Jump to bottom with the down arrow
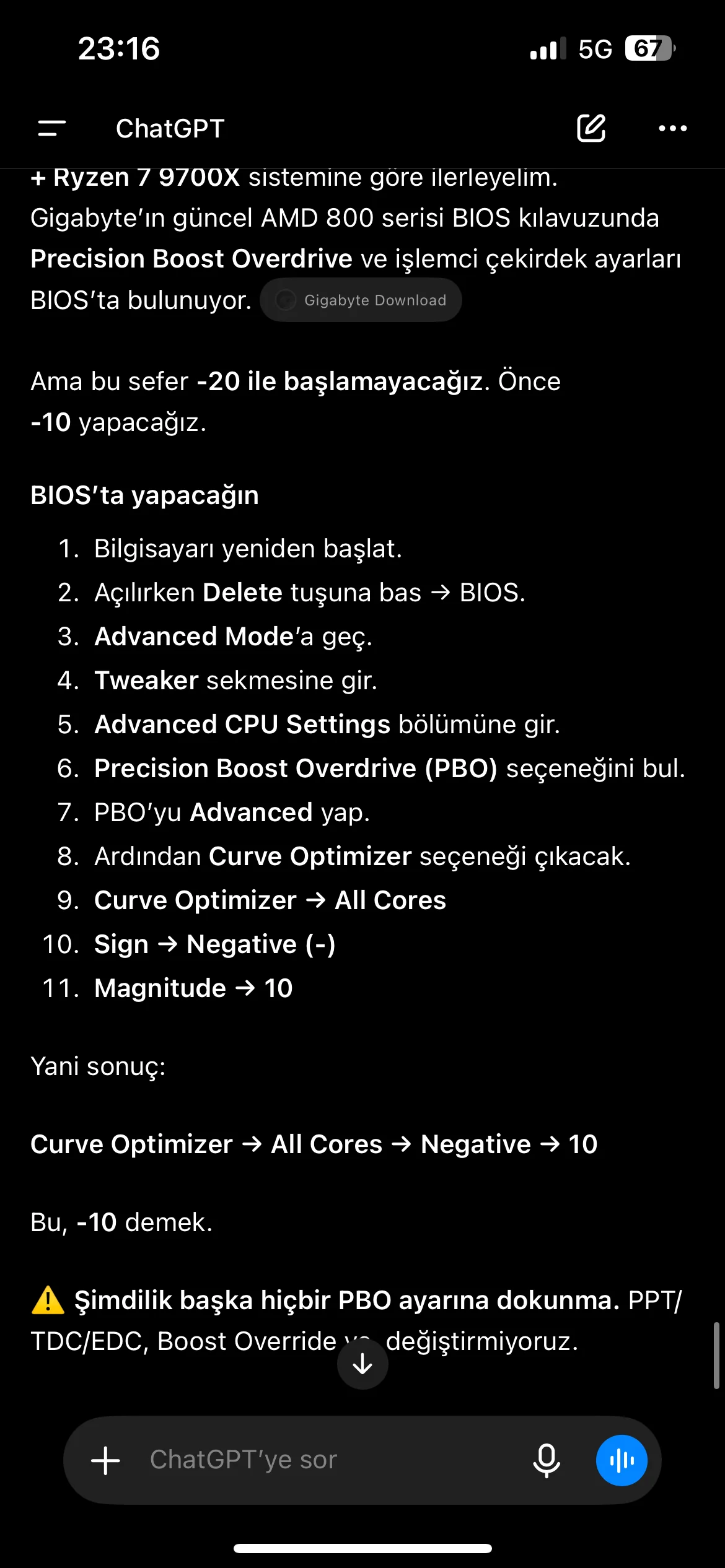 tap(362, 1363)
